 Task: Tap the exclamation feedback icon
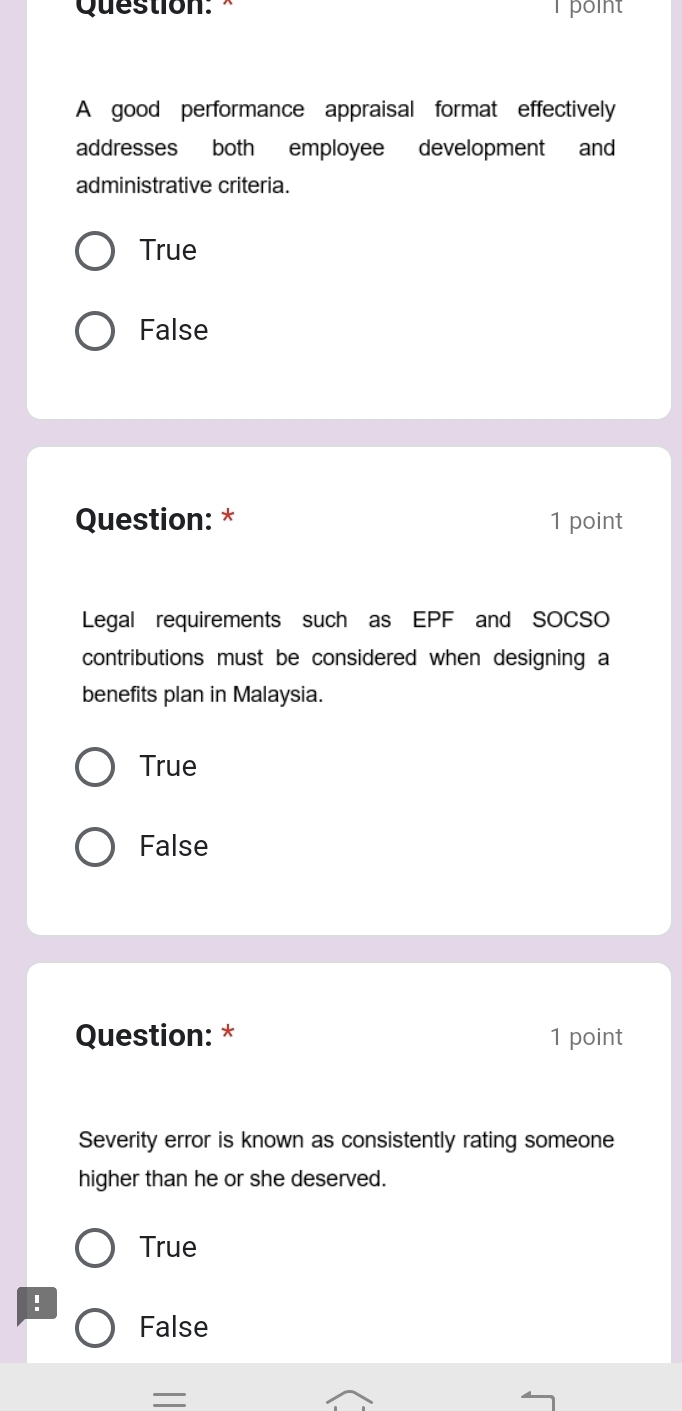pyautogui.click(x=37, y=1305)
